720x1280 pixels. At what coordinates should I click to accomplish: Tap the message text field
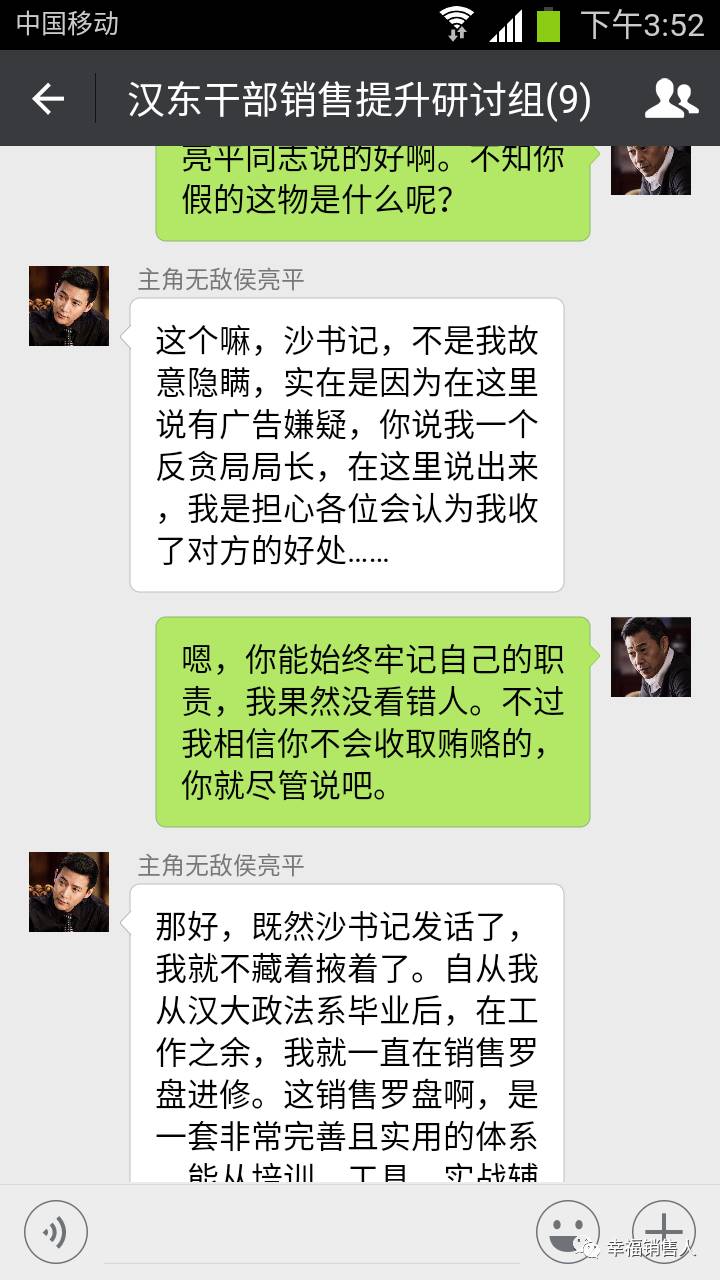click(310, 1232)
